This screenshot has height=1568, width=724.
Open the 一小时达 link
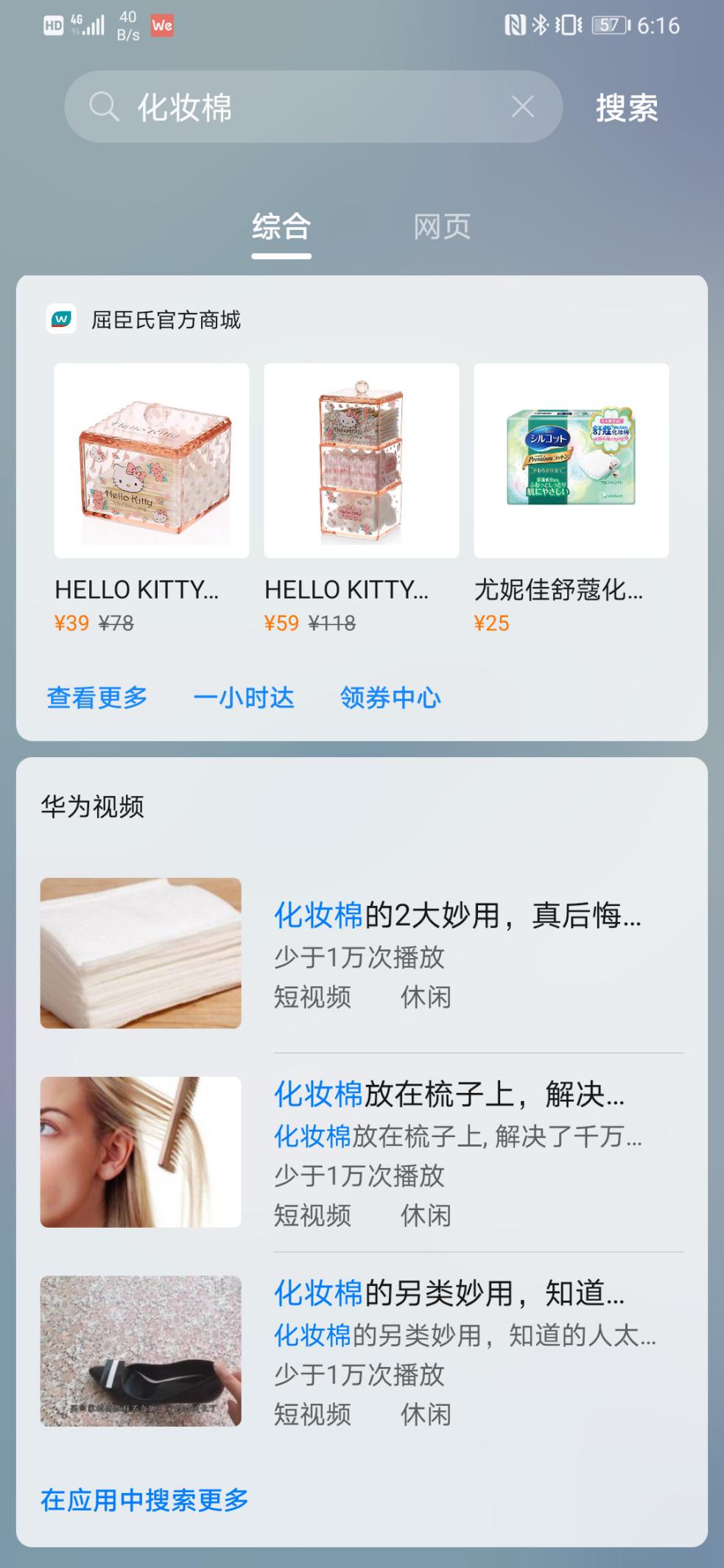[x=244, y=697]
